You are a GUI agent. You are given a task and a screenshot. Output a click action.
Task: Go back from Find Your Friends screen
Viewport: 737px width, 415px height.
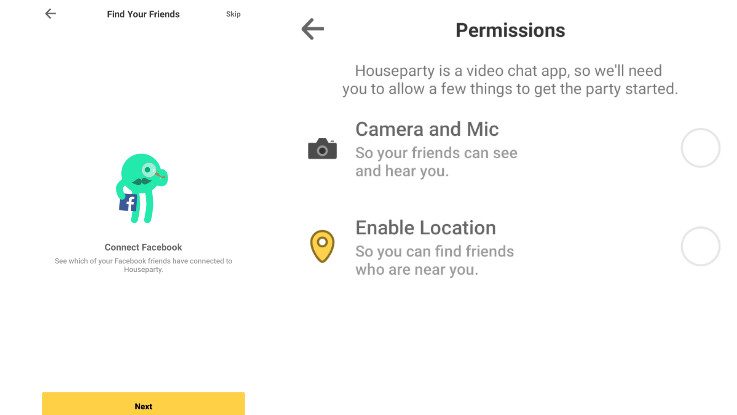(50, 14)
